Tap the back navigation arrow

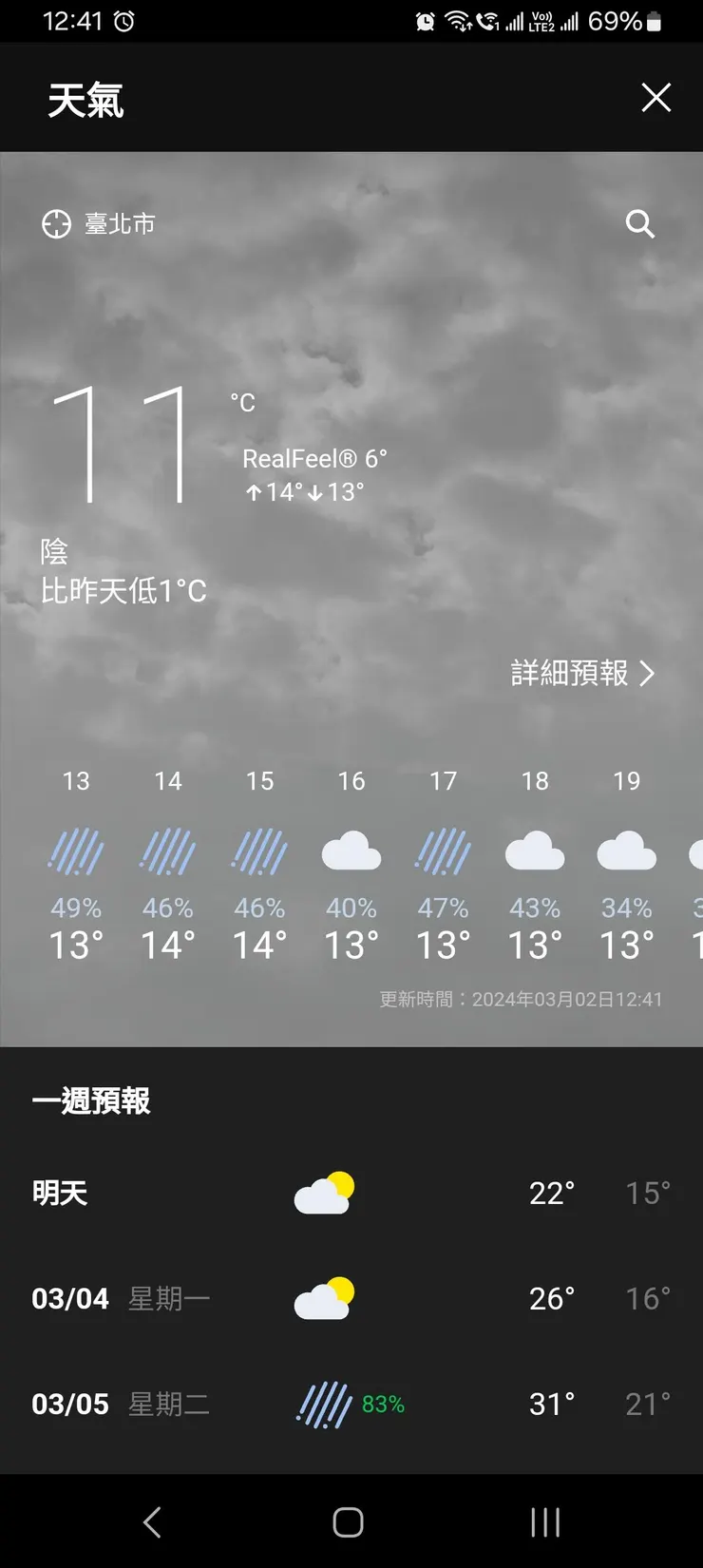152,1521
